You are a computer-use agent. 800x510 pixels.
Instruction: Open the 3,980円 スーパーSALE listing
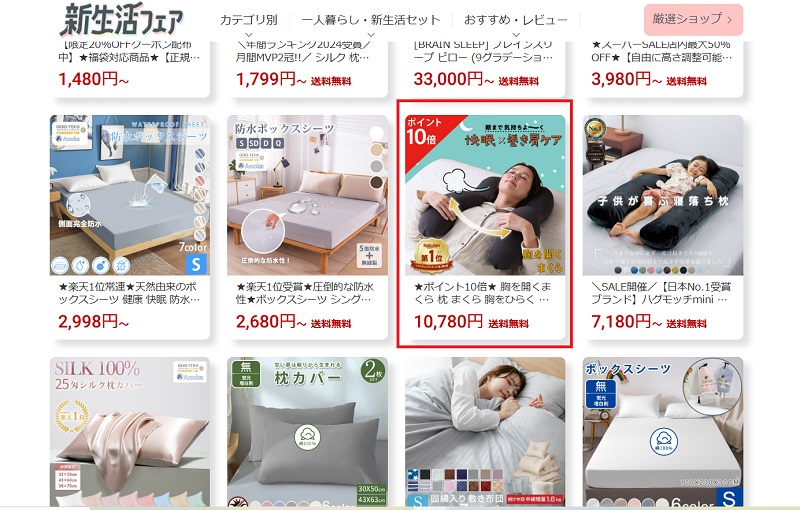pos(663,60)
